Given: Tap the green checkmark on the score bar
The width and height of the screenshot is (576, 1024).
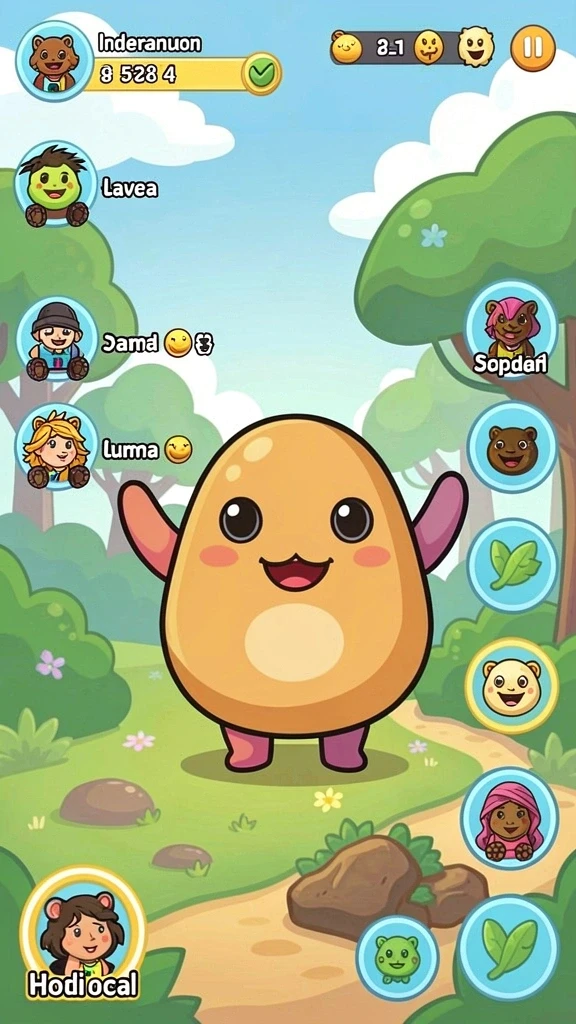Looking at the screenshot, I should (261, 74).
